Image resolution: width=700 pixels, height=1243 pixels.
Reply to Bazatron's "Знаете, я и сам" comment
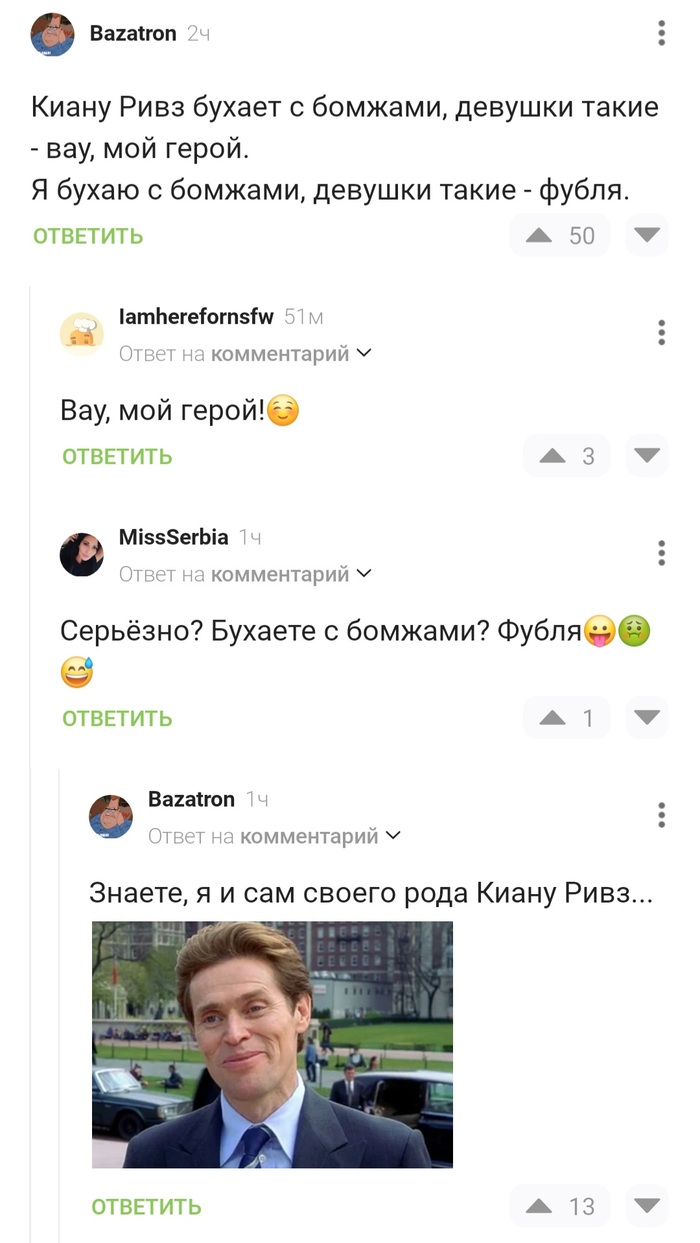pos(146,1207)
